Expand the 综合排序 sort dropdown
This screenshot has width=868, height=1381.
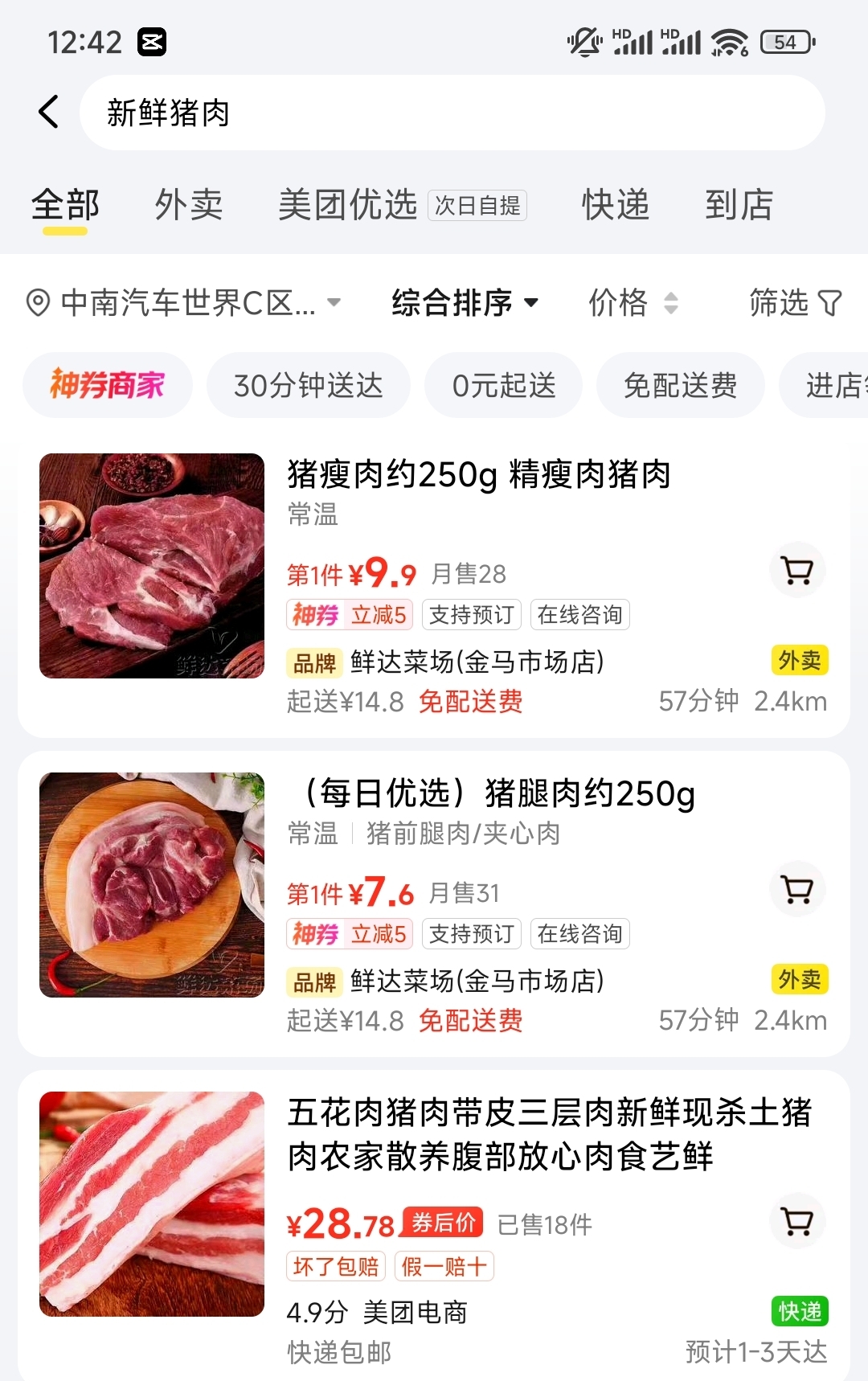(465, 303)
